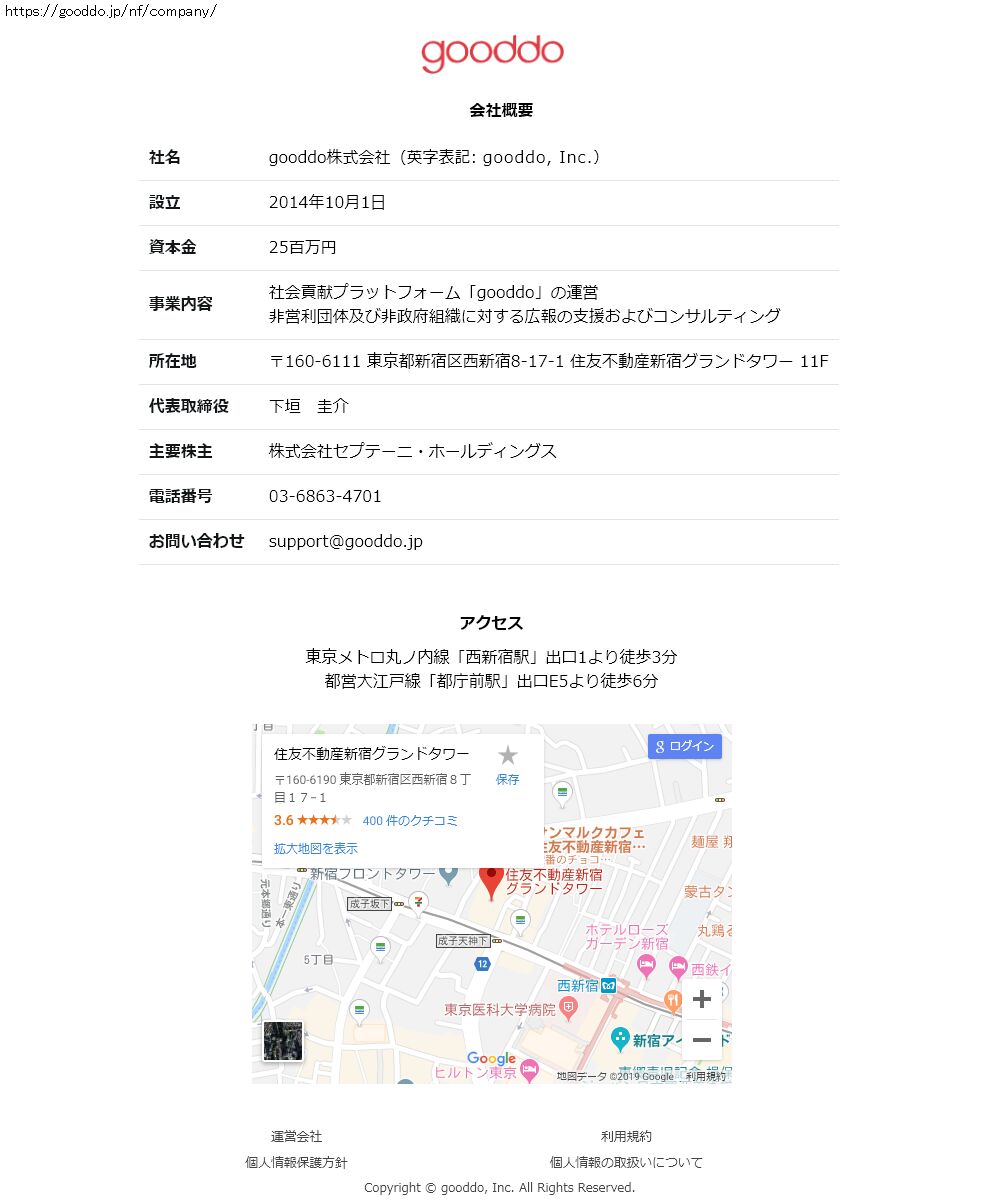Tap the gooddo logo at top
The image size is (983, 1200).
tap(492, 54)
